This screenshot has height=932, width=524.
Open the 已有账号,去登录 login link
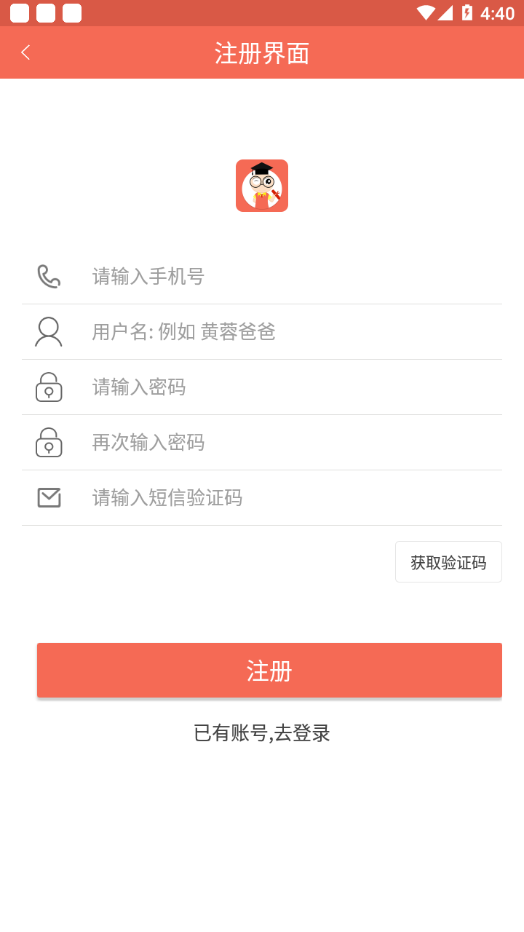pyautogui.click(x=262, y=733)
